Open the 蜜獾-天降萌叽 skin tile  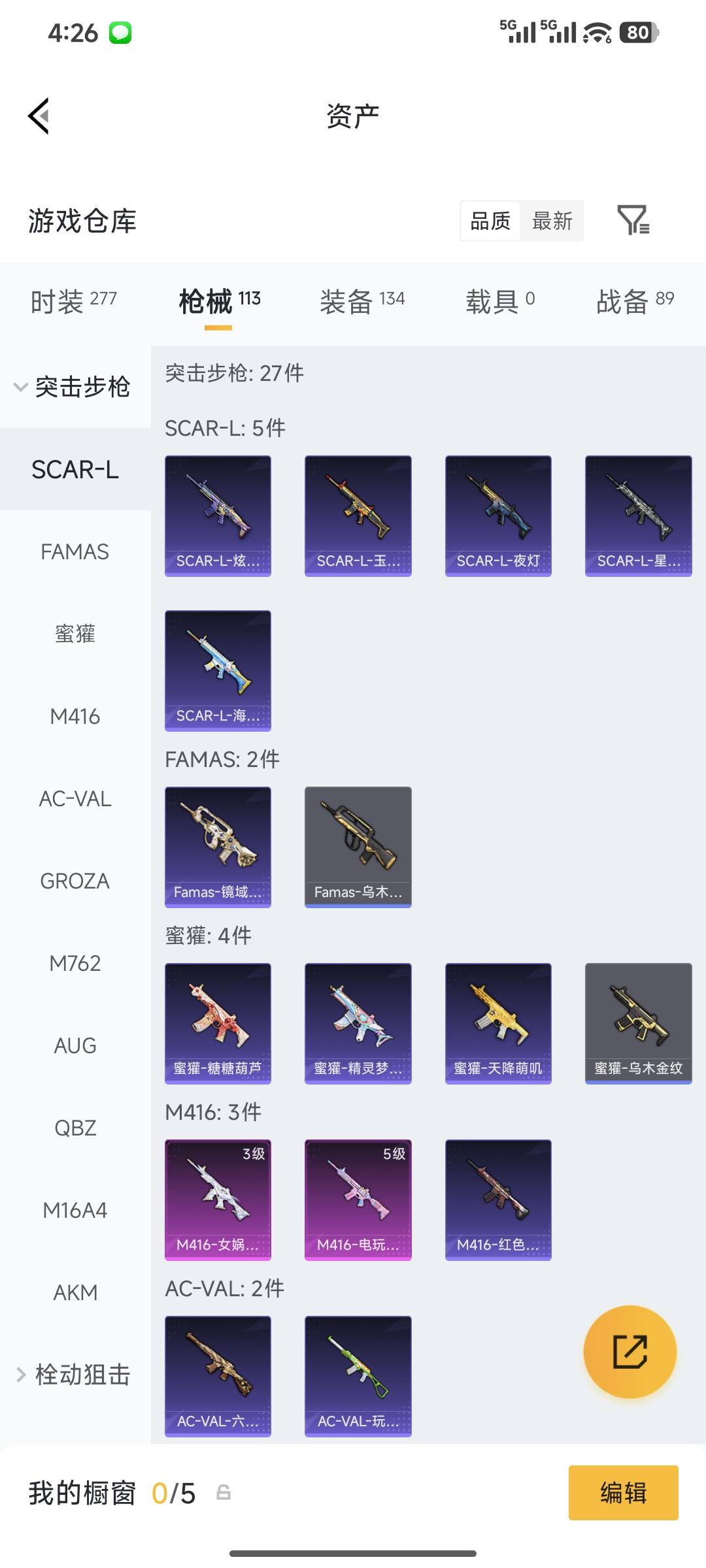point(498,1023)
